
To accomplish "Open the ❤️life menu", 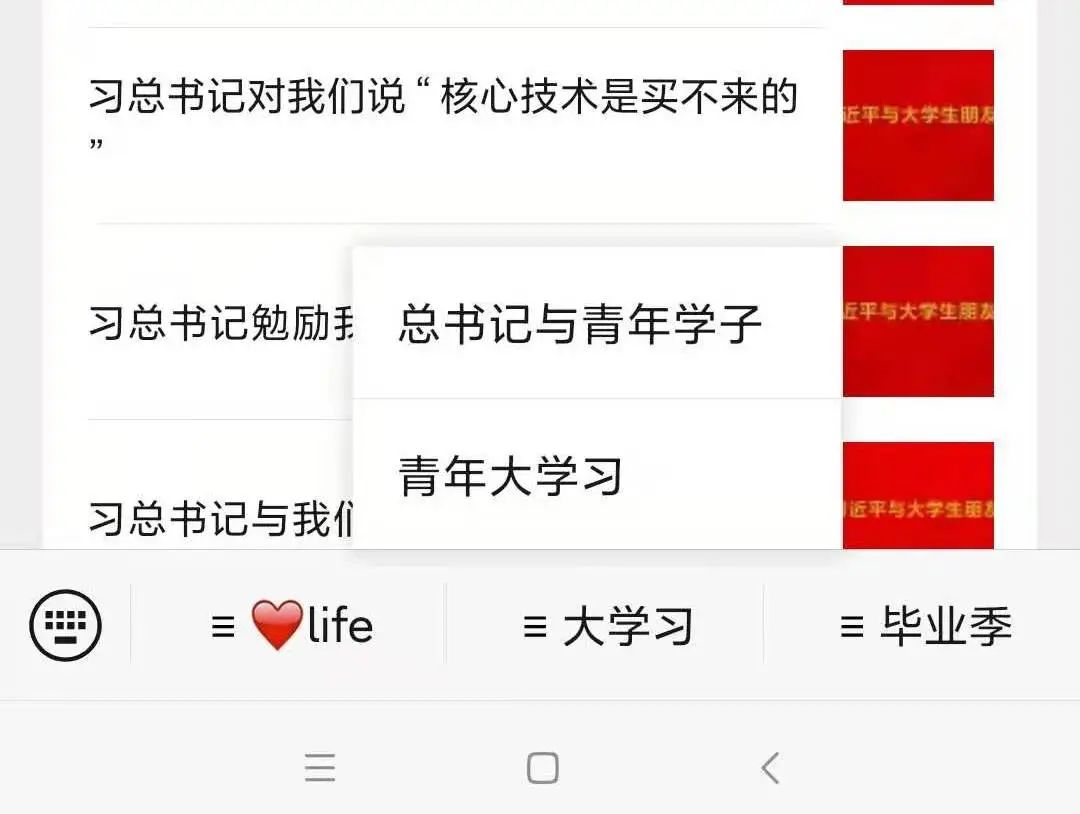I will [291, 627].
